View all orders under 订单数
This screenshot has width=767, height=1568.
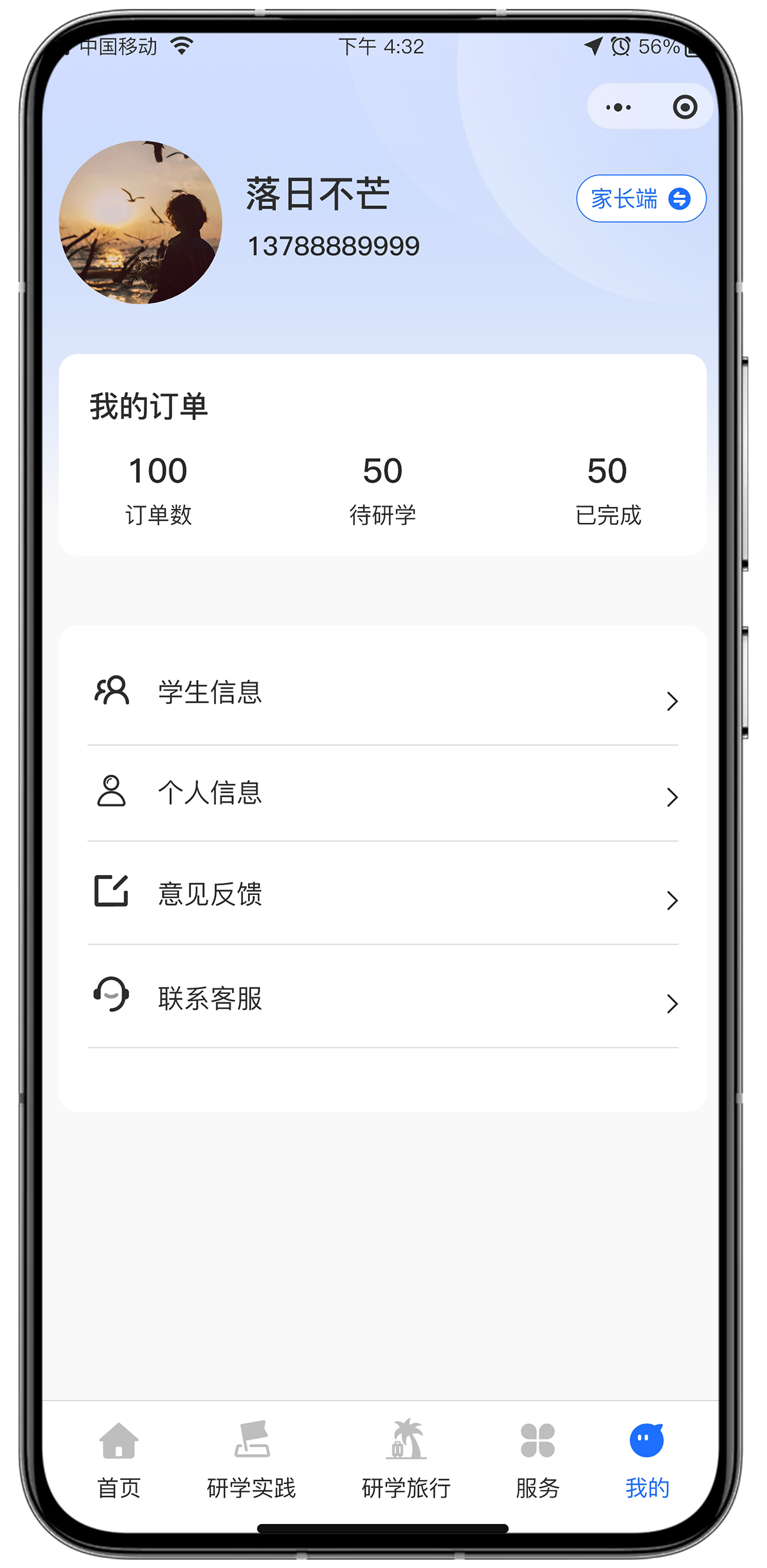click(158, 490)
